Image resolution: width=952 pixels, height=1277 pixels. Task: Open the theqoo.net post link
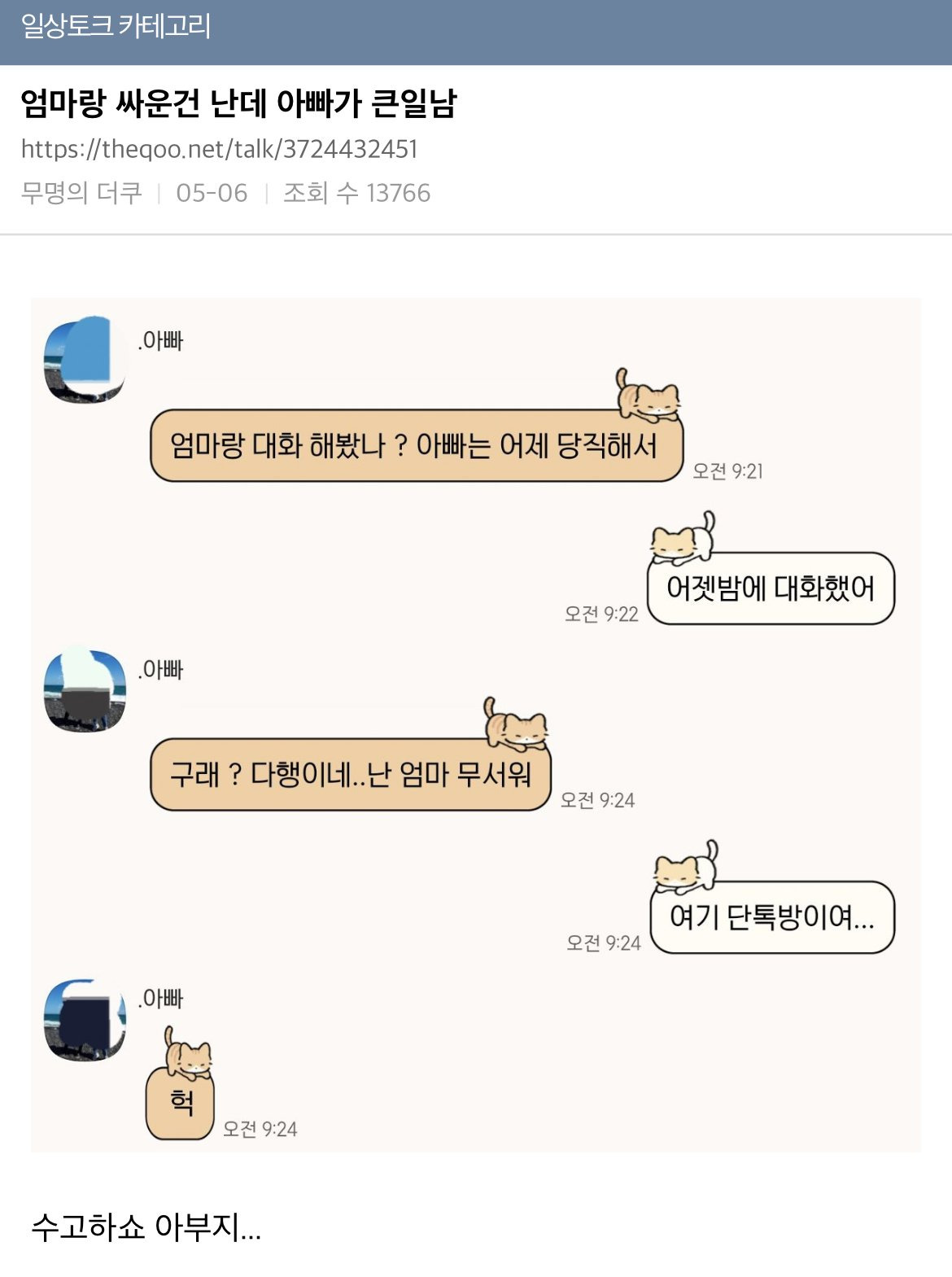point(221,149)
